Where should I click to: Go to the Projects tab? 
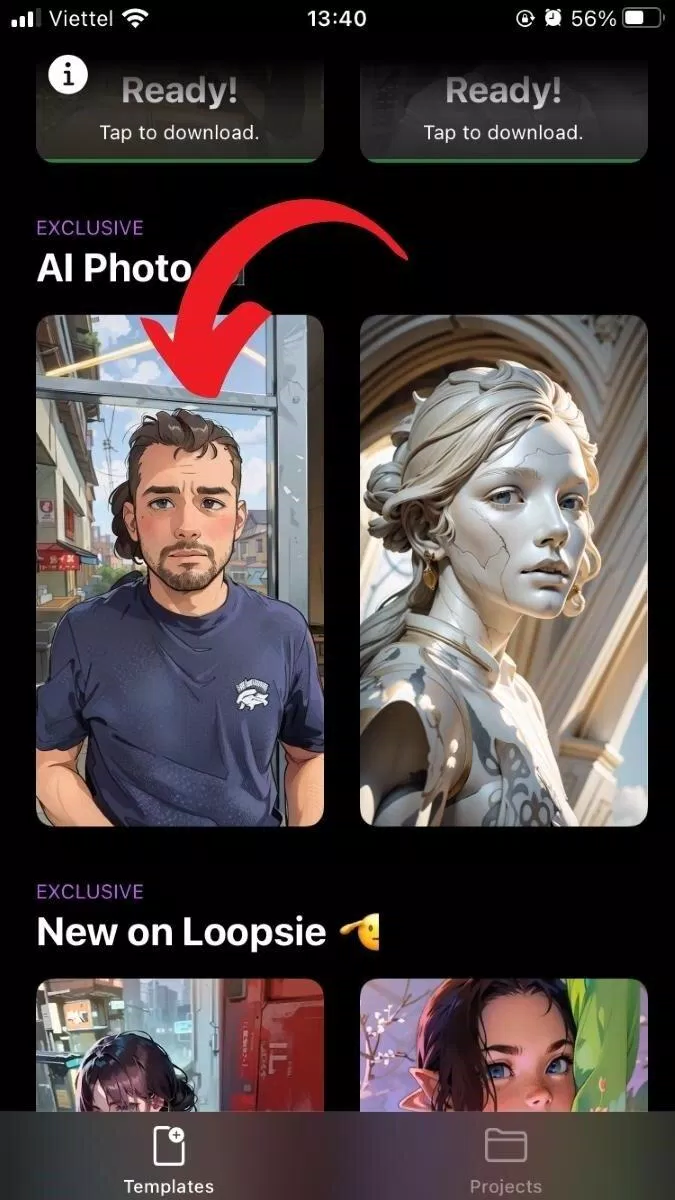[505, 1160]
